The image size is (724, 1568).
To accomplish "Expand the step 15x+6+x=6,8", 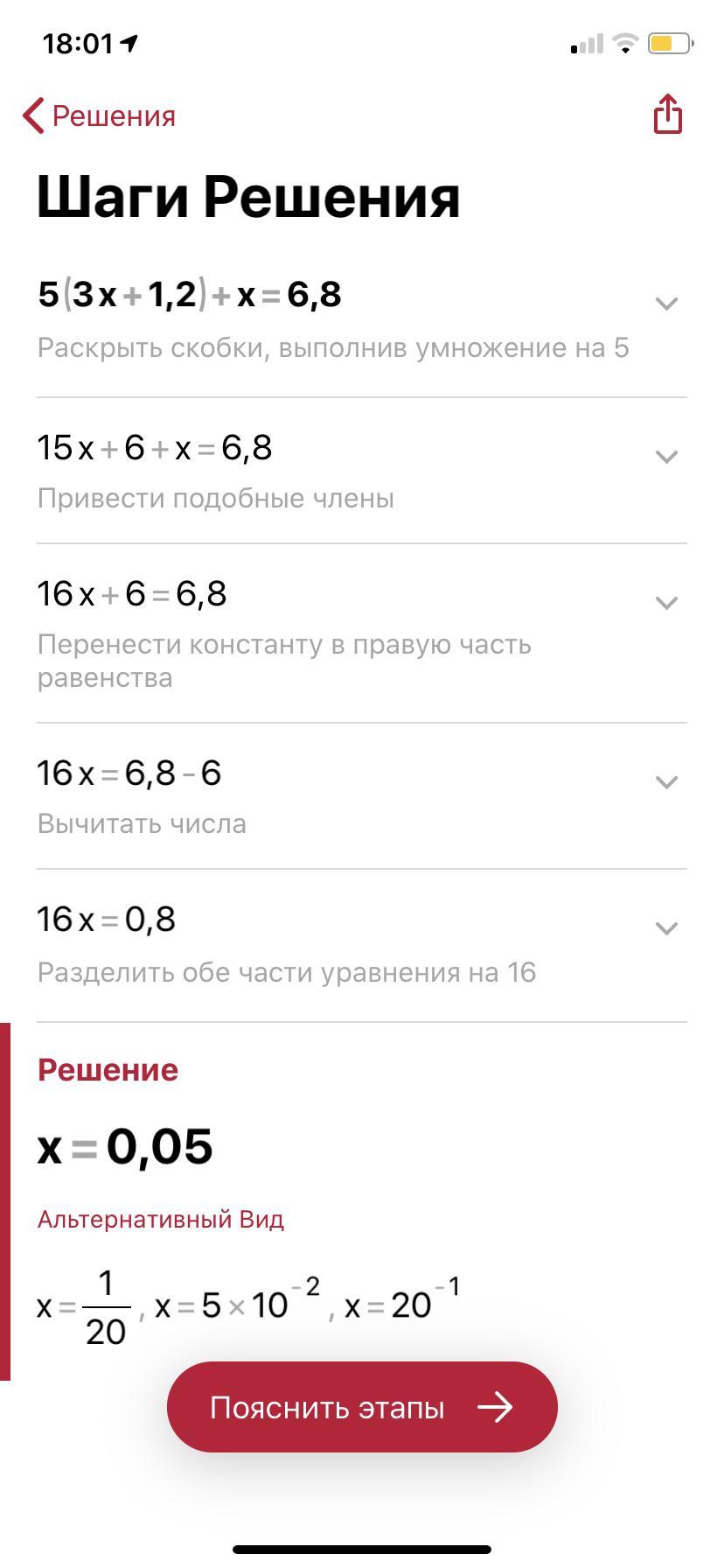I will click(x=666, y=457).
